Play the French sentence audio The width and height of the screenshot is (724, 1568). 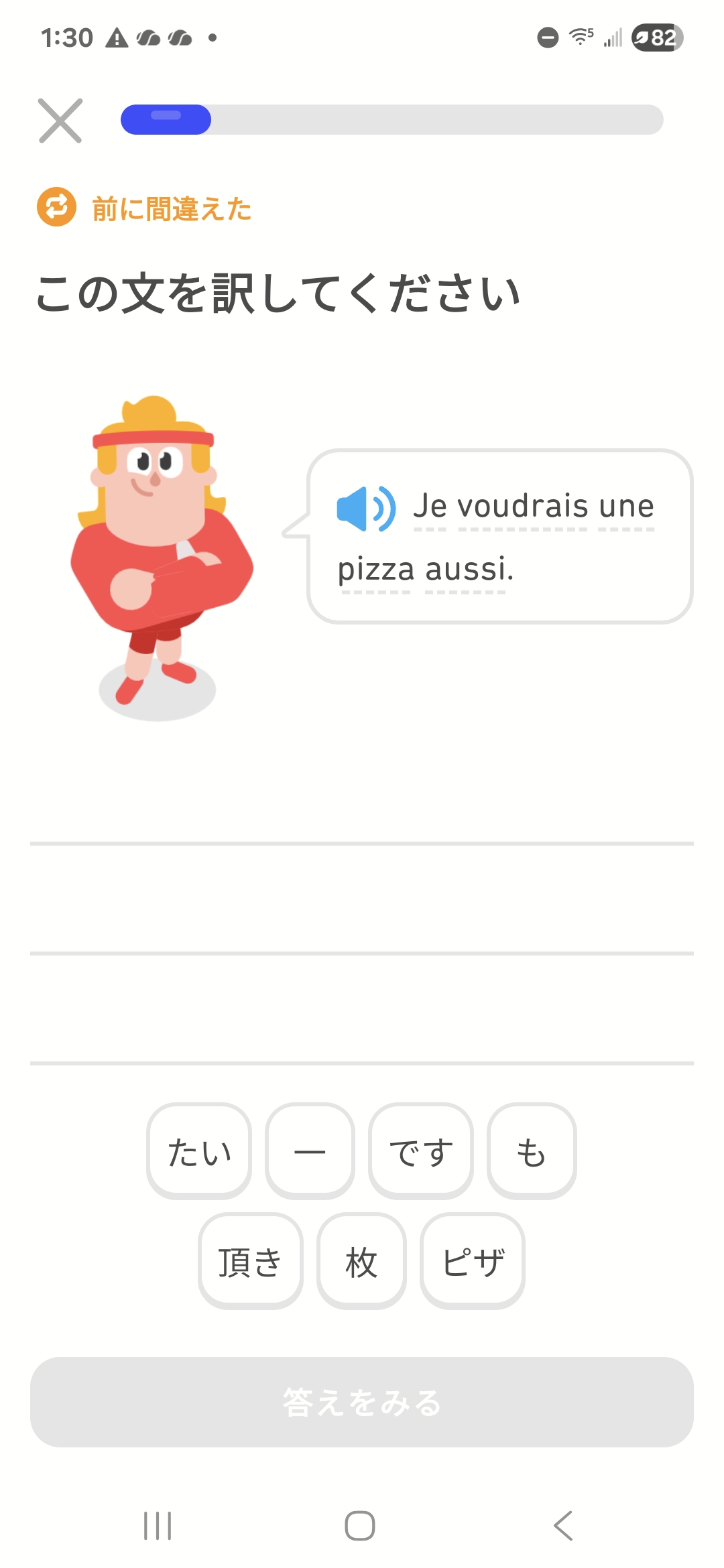[x=365, y=509]
